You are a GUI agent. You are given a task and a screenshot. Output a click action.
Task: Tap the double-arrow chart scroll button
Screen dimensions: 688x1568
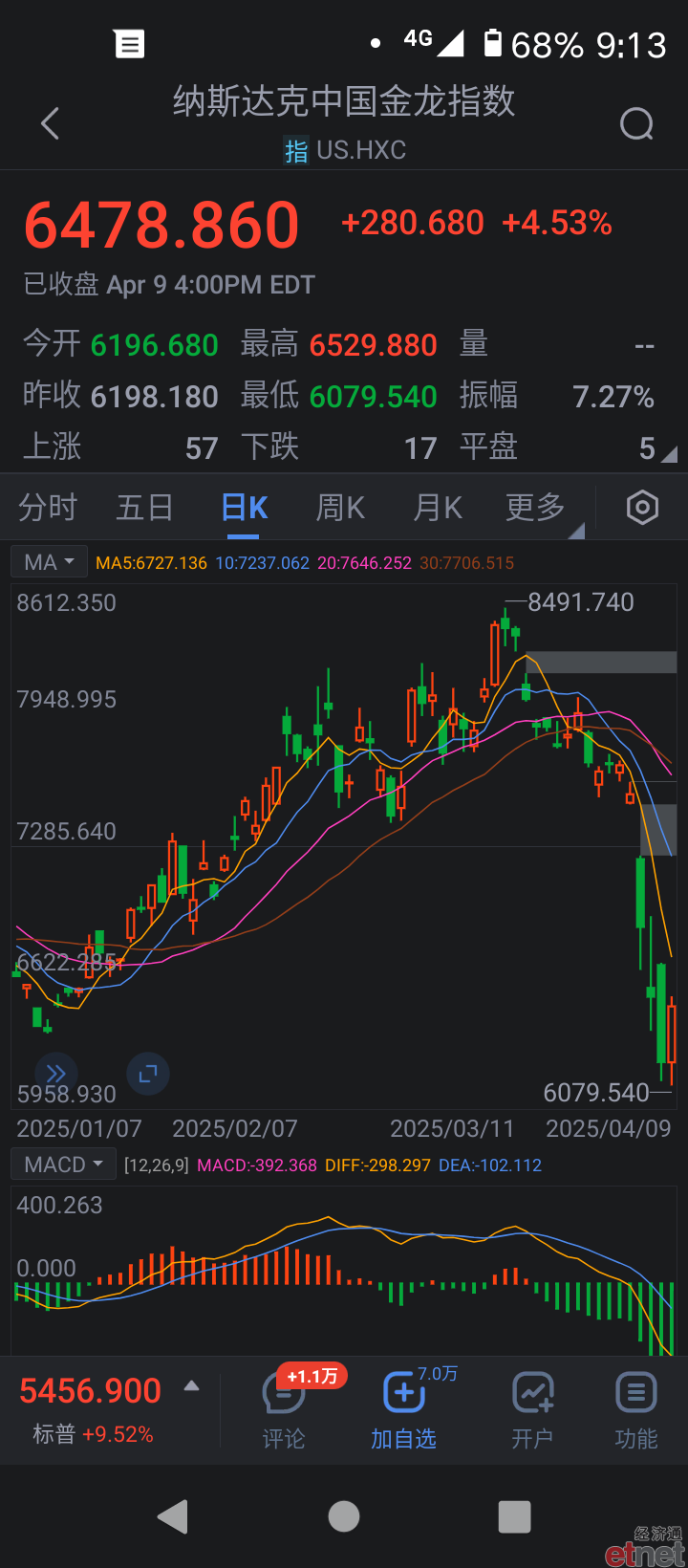pos(56,1074)
